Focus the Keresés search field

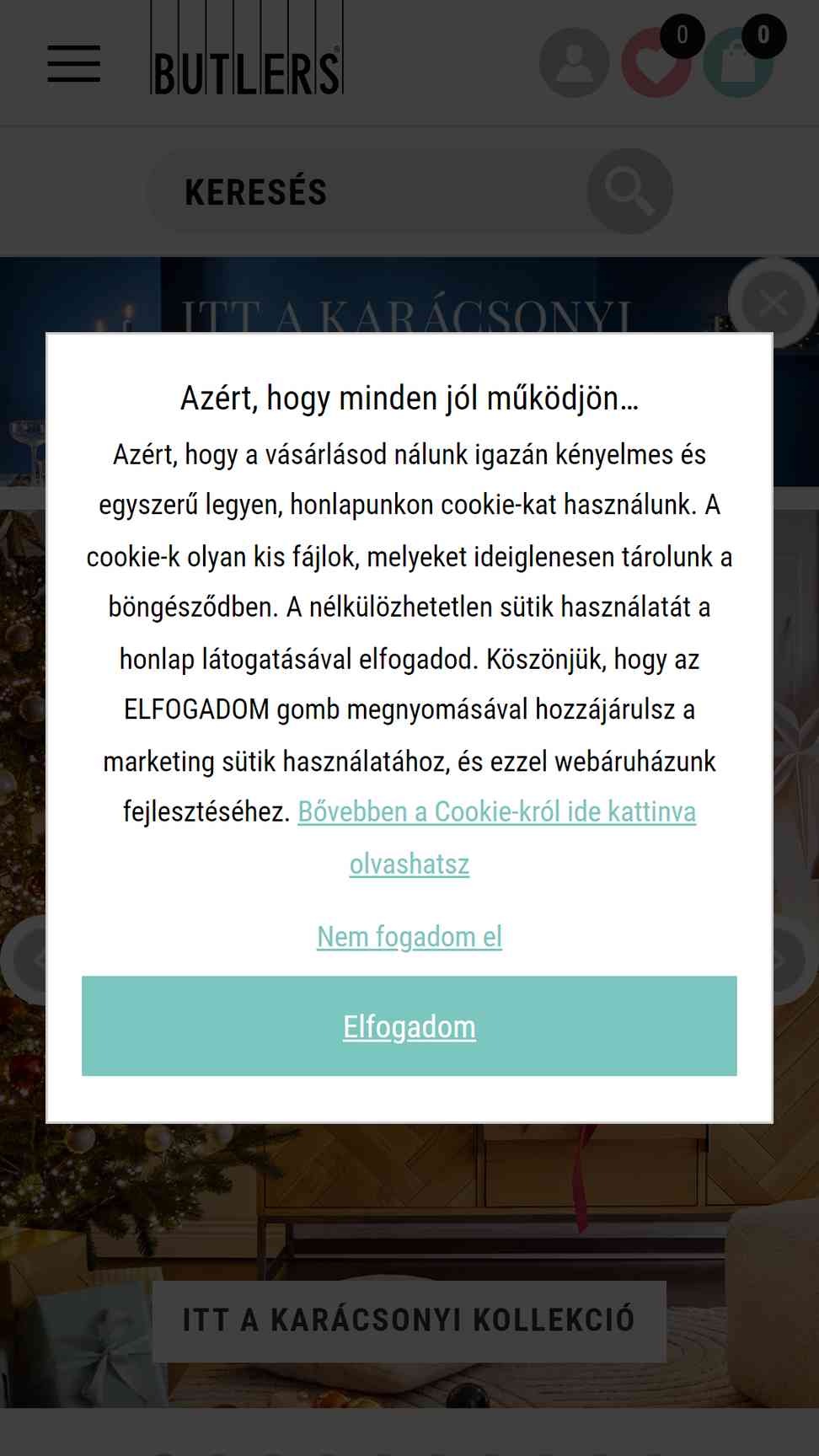(367, 192)
